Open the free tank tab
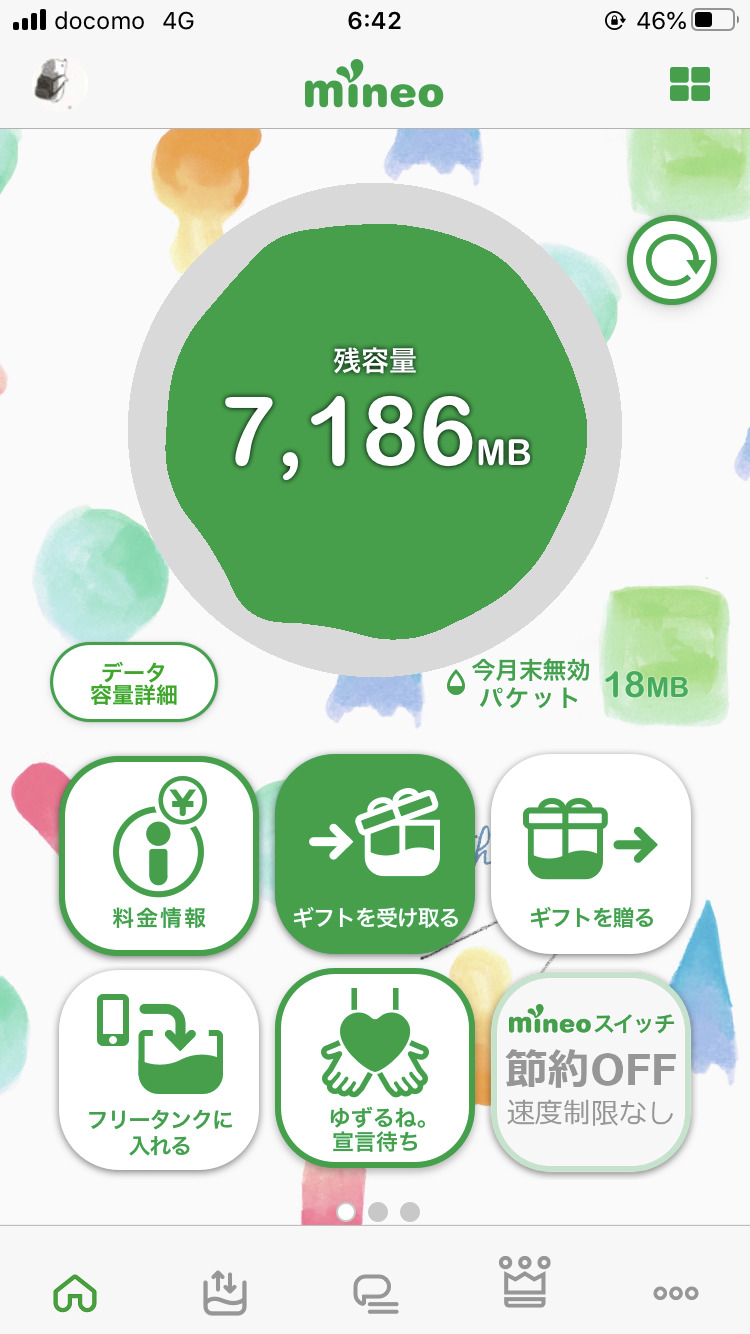This screenshot has height=1334, width=750. coord(224,1292)
